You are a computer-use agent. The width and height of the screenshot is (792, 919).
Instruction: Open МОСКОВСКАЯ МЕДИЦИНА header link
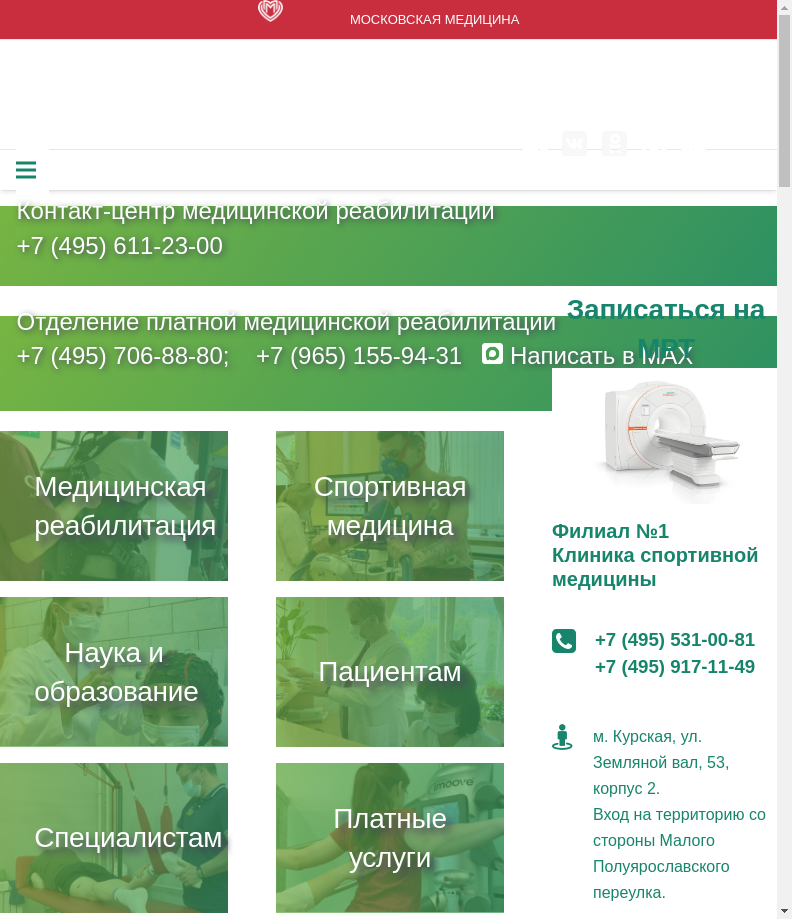(x=434, y=19)
